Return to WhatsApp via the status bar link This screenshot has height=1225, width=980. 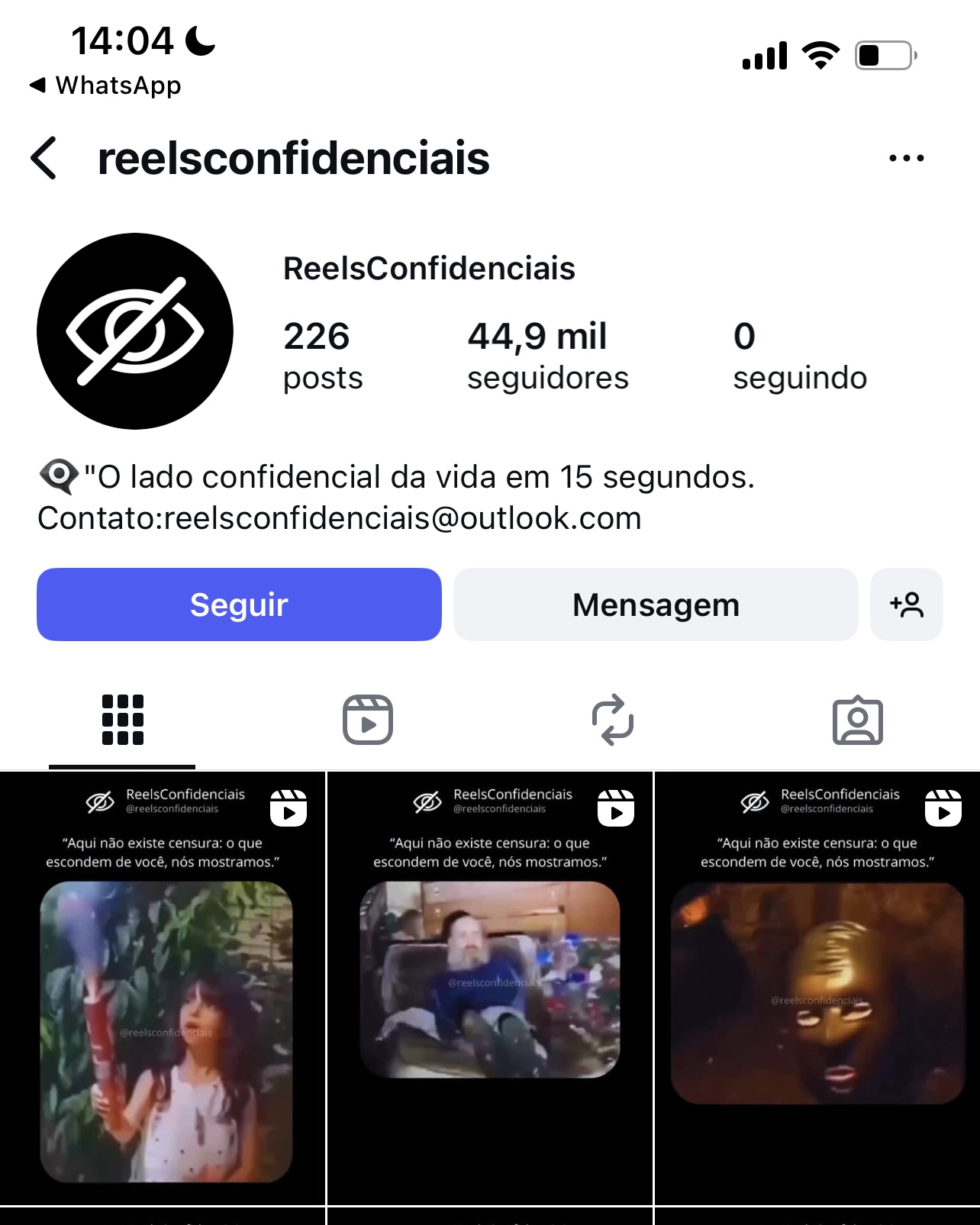pos(105,85)
